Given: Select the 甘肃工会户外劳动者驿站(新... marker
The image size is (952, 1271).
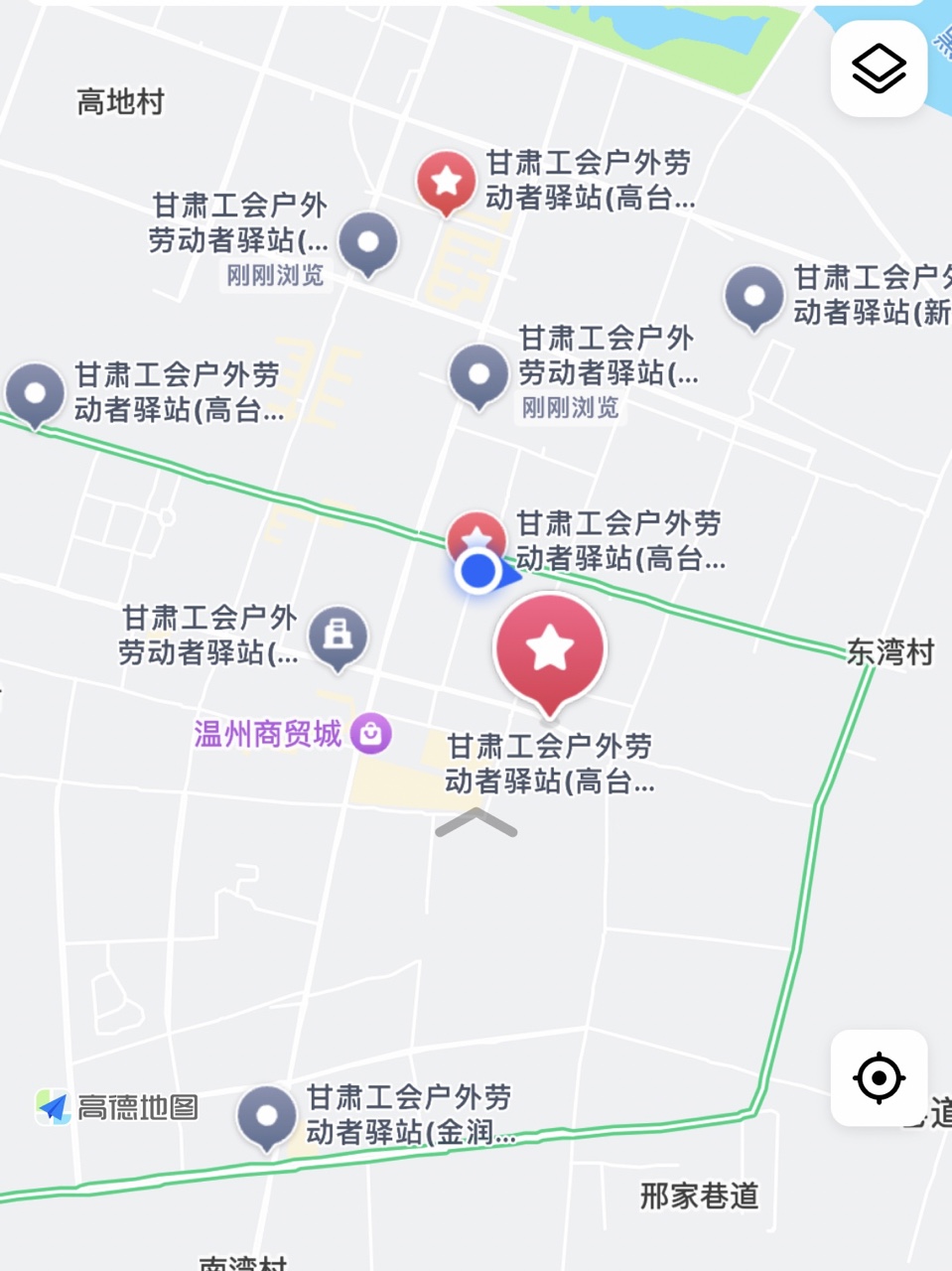Looking at the screenshot, I should pyautogui.click(x=754, y=297).
